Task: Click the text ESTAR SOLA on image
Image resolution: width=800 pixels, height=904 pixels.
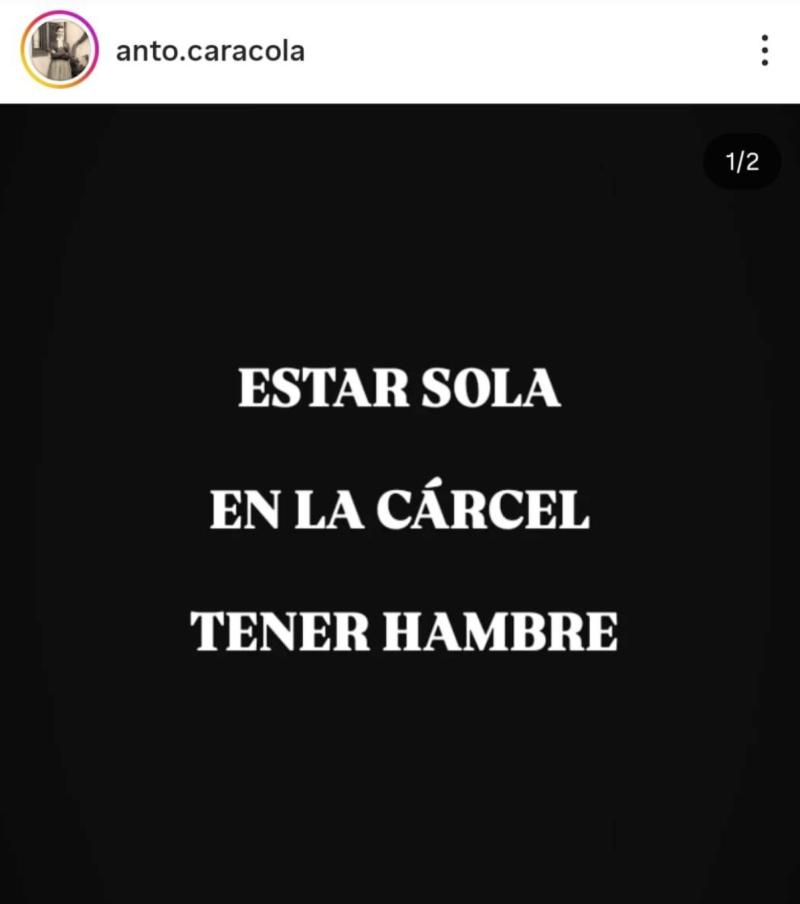Action: coord(400,389)
